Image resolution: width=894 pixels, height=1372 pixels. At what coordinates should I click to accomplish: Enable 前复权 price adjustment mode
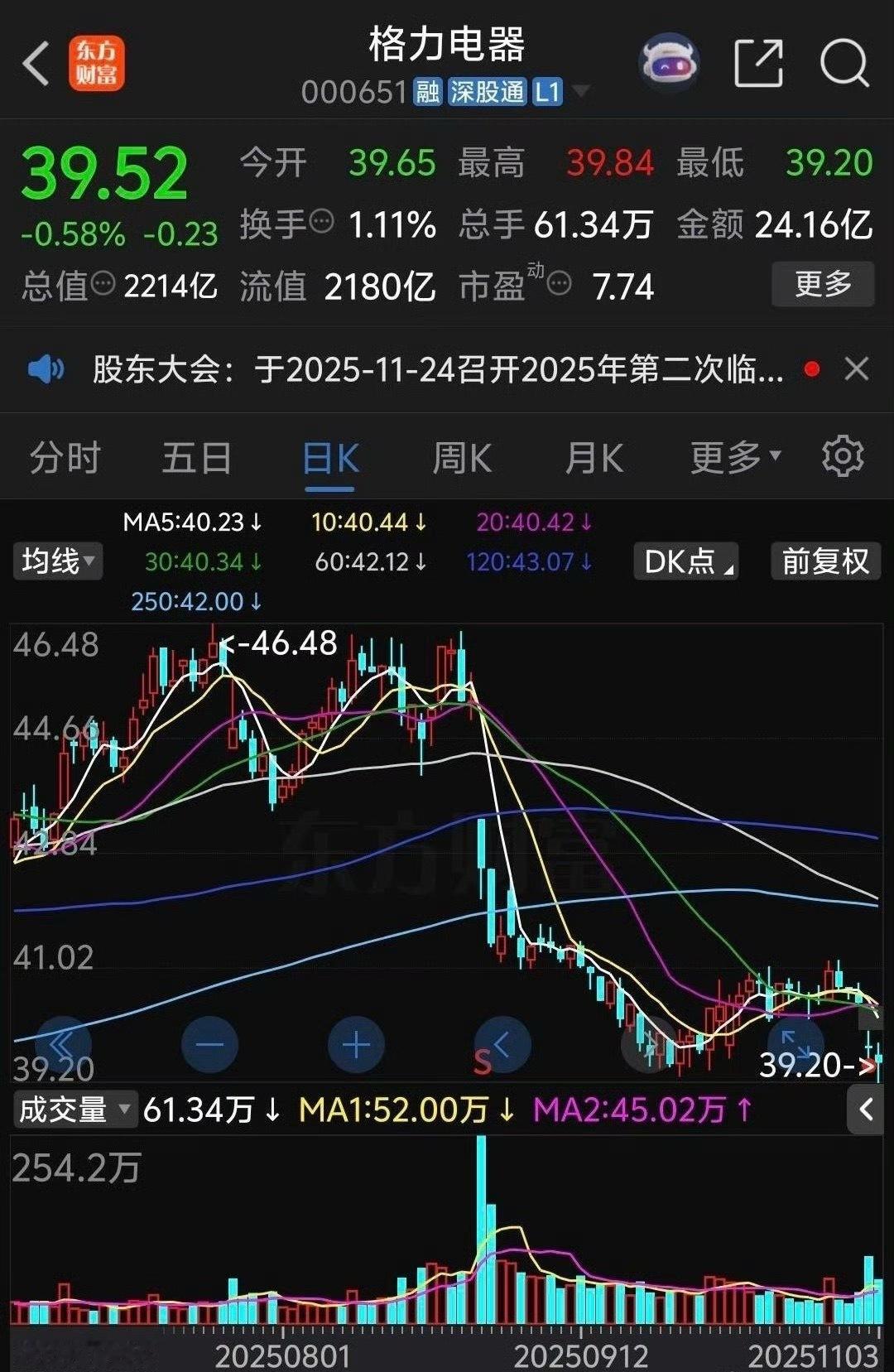click(824, 561)
